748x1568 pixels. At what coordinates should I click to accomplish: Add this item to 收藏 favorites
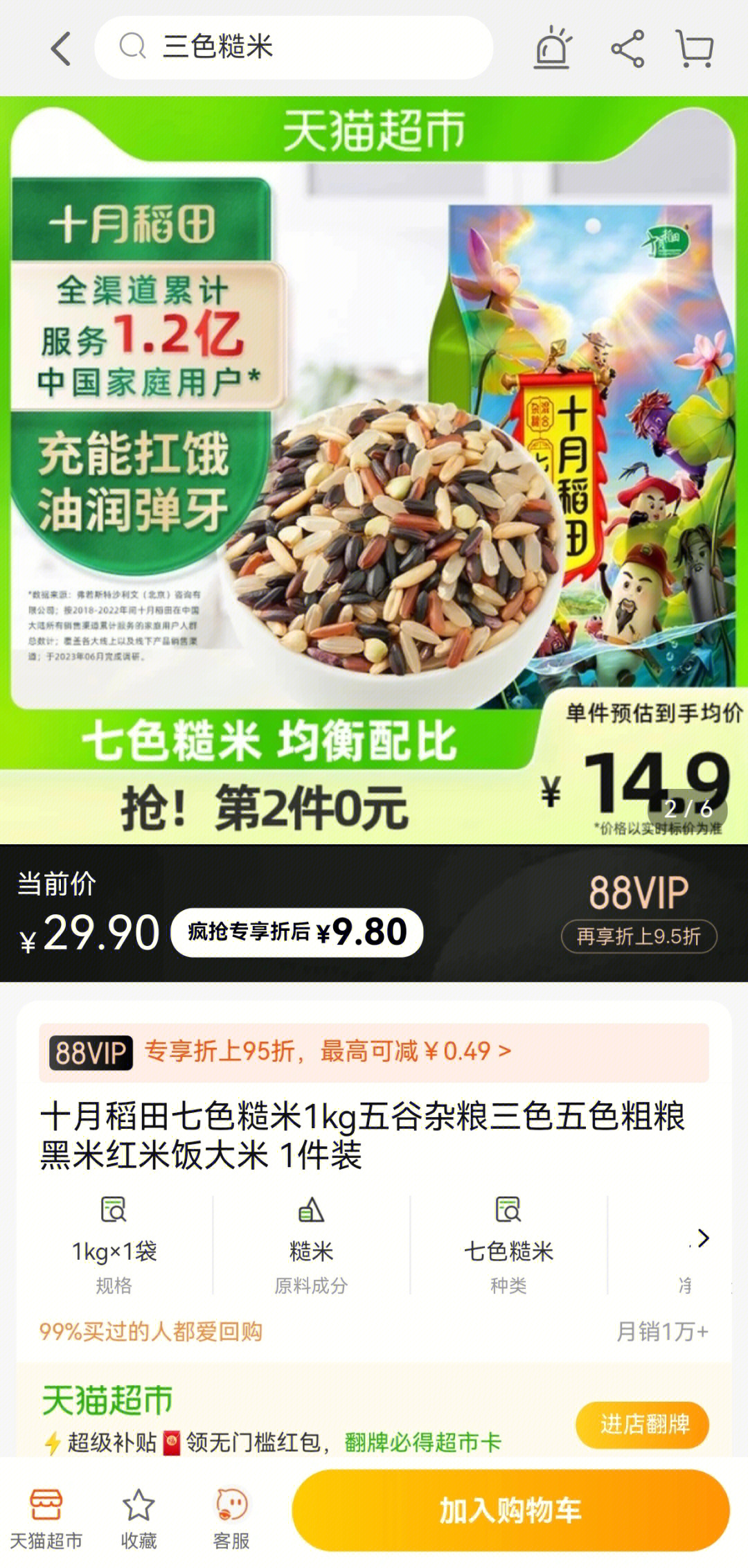(139, 1518)
